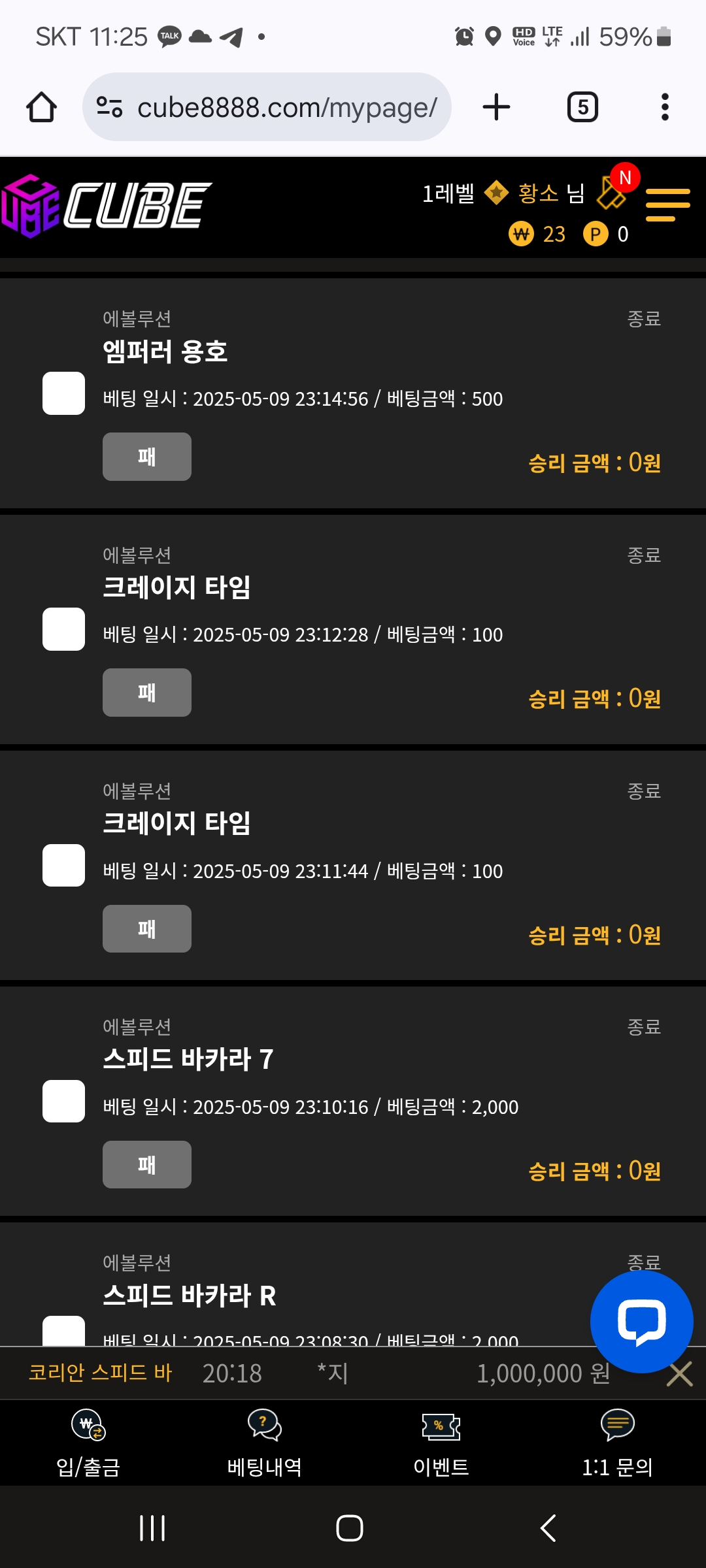Open the blue live chat bubble
The height and width of the screenshot is (1568, 706).
point(641,1322)
